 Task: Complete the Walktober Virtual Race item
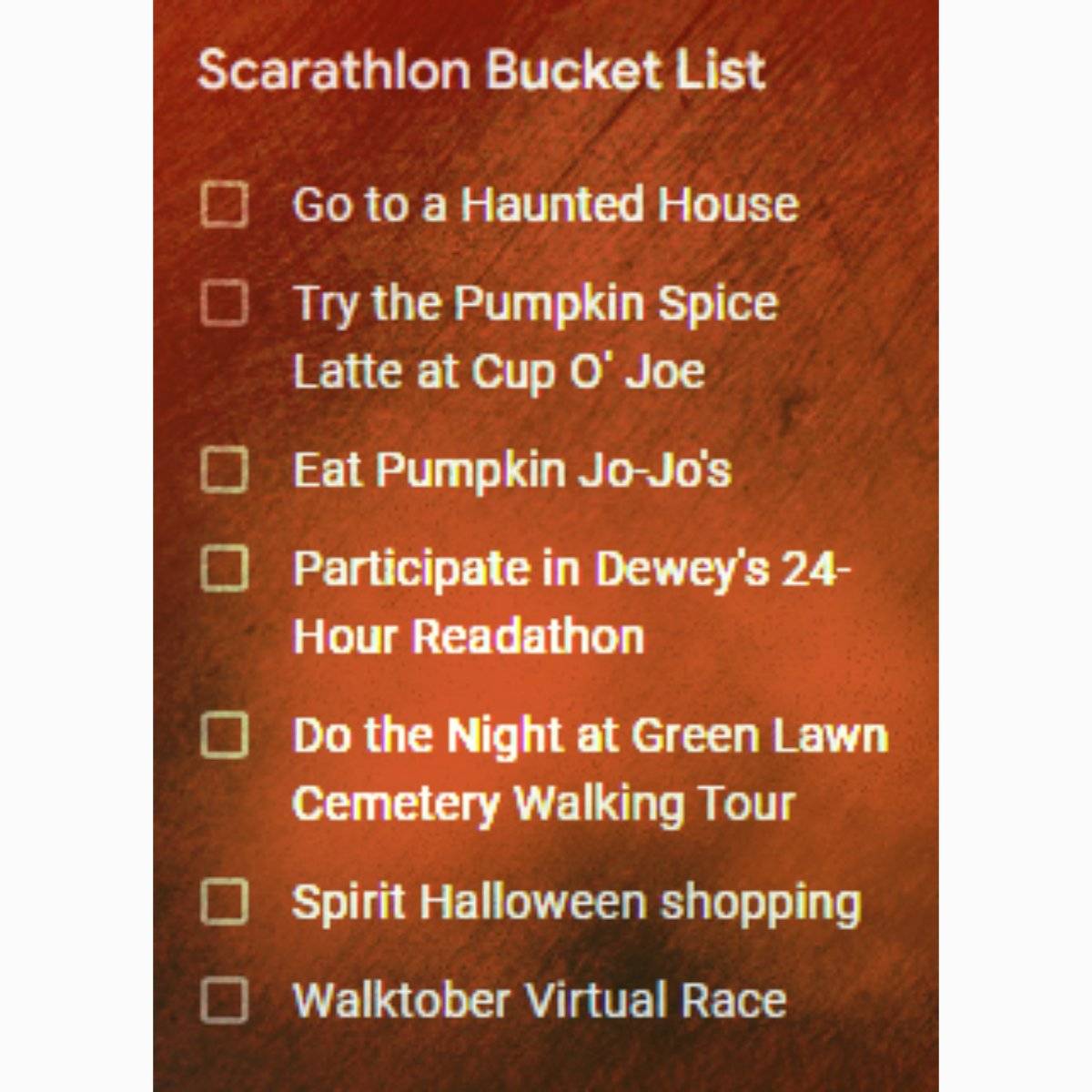(x=224, y=1000)
